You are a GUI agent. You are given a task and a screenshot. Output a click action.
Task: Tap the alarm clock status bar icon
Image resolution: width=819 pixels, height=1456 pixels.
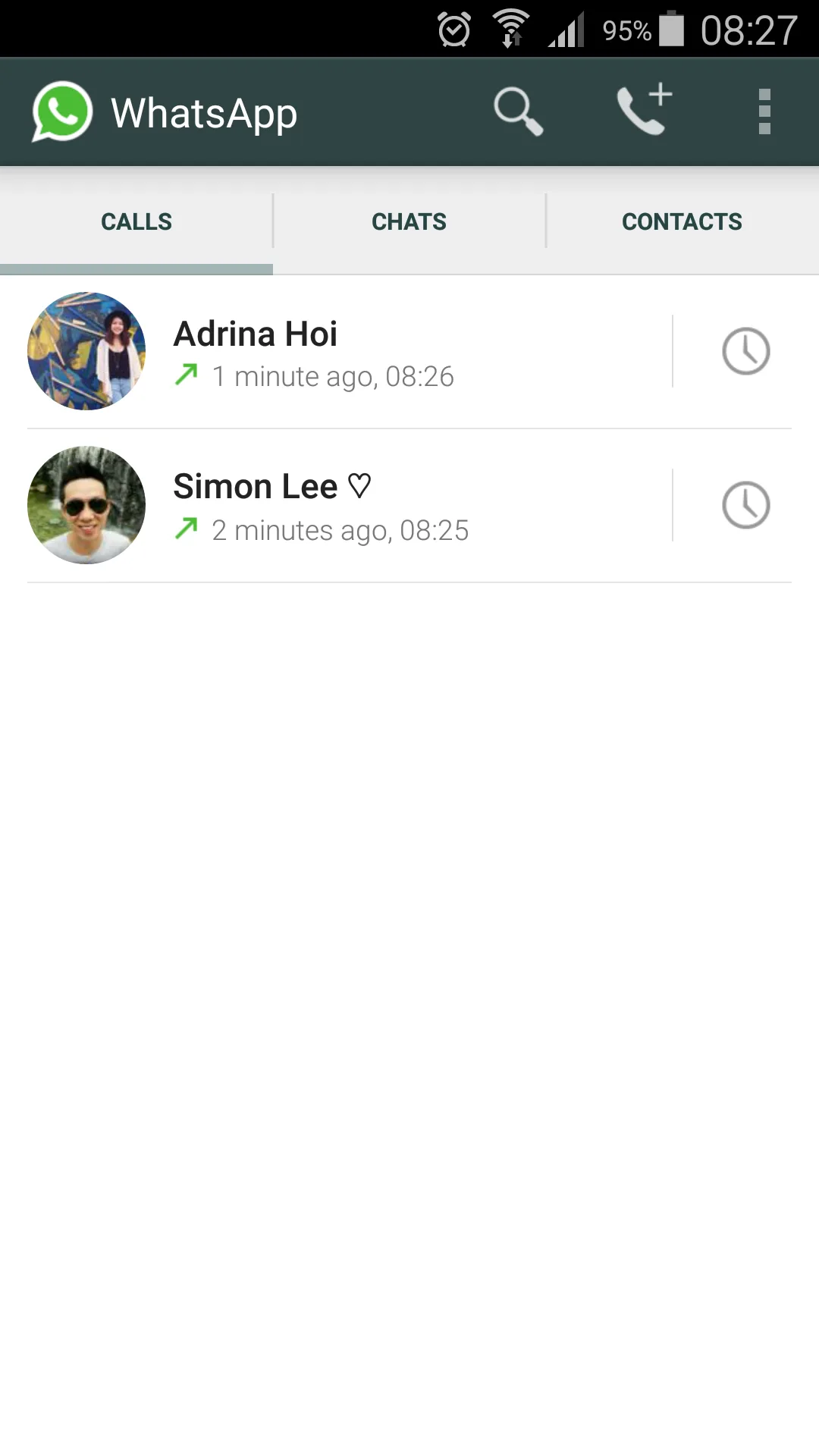tap(453, 29)
